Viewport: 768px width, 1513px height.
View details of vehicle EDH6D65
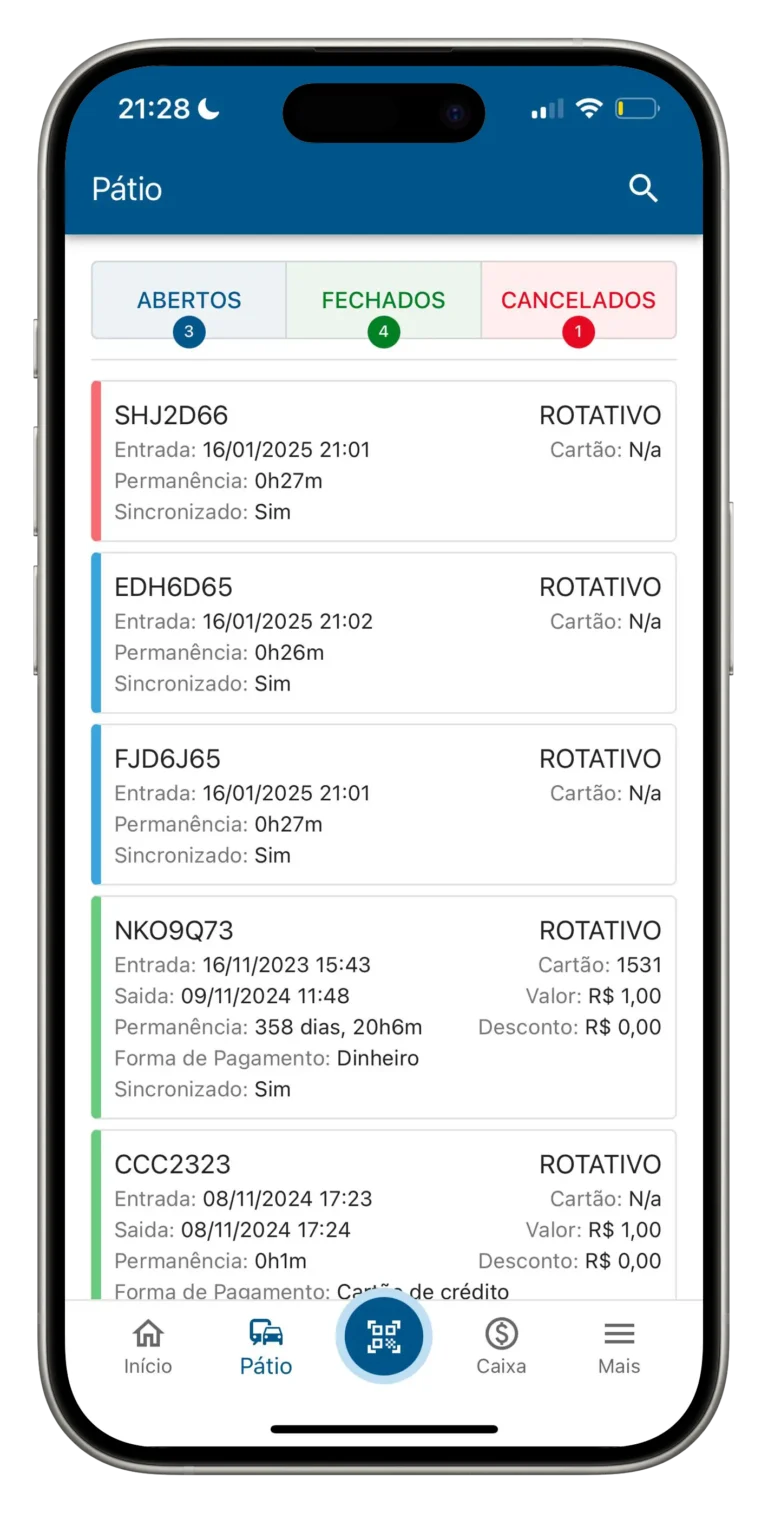pos(384,633)
